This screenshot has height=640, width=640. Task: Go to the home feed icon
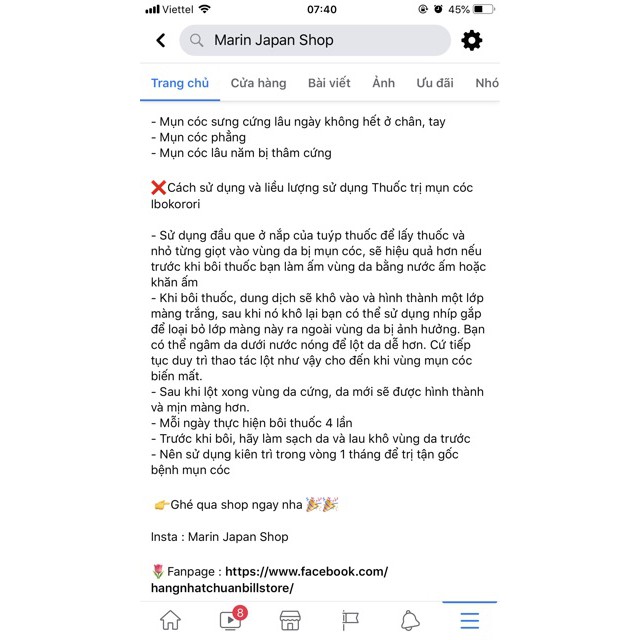(170, 620)
